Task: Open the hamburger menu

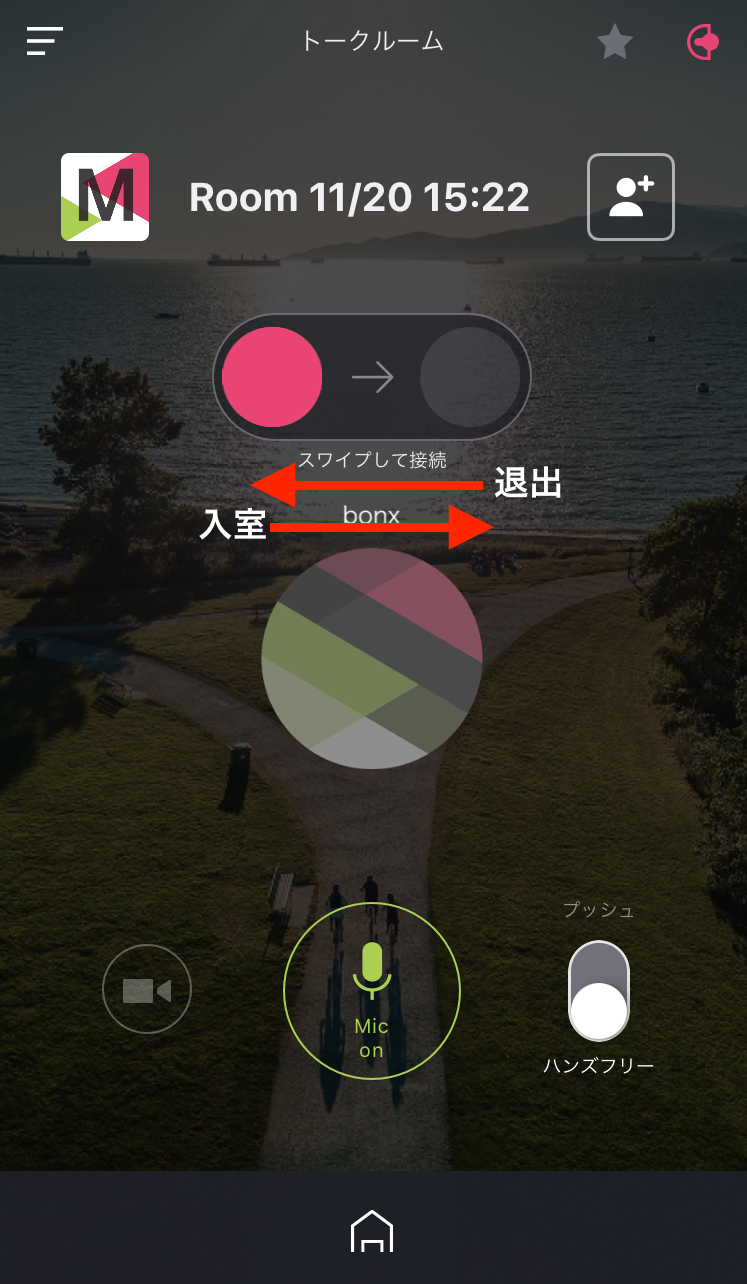Action: (x=44, y=41)
